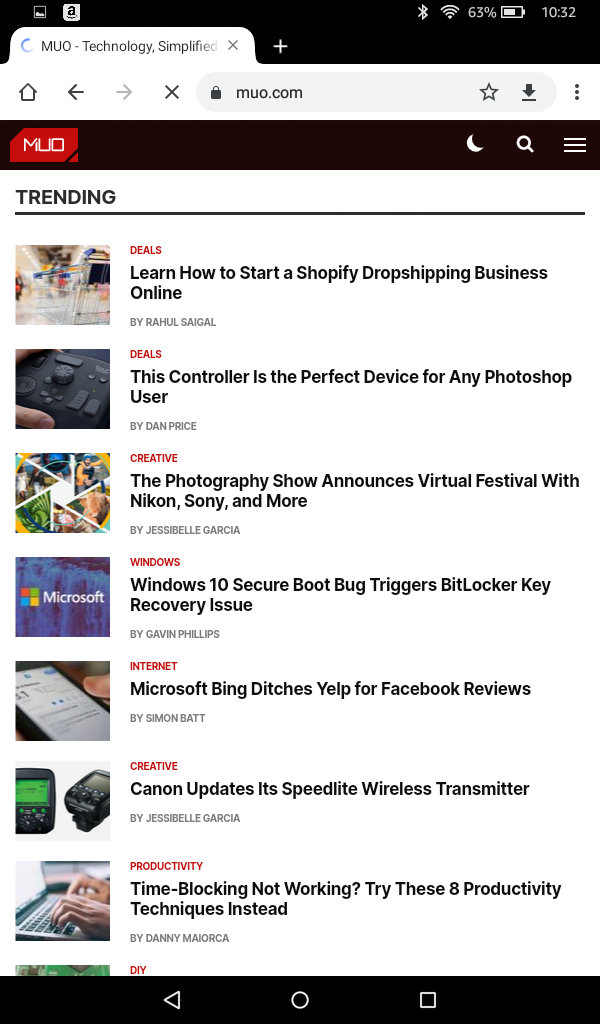
Task: Open a new browser tab
Action: click(x=281, y=46)
